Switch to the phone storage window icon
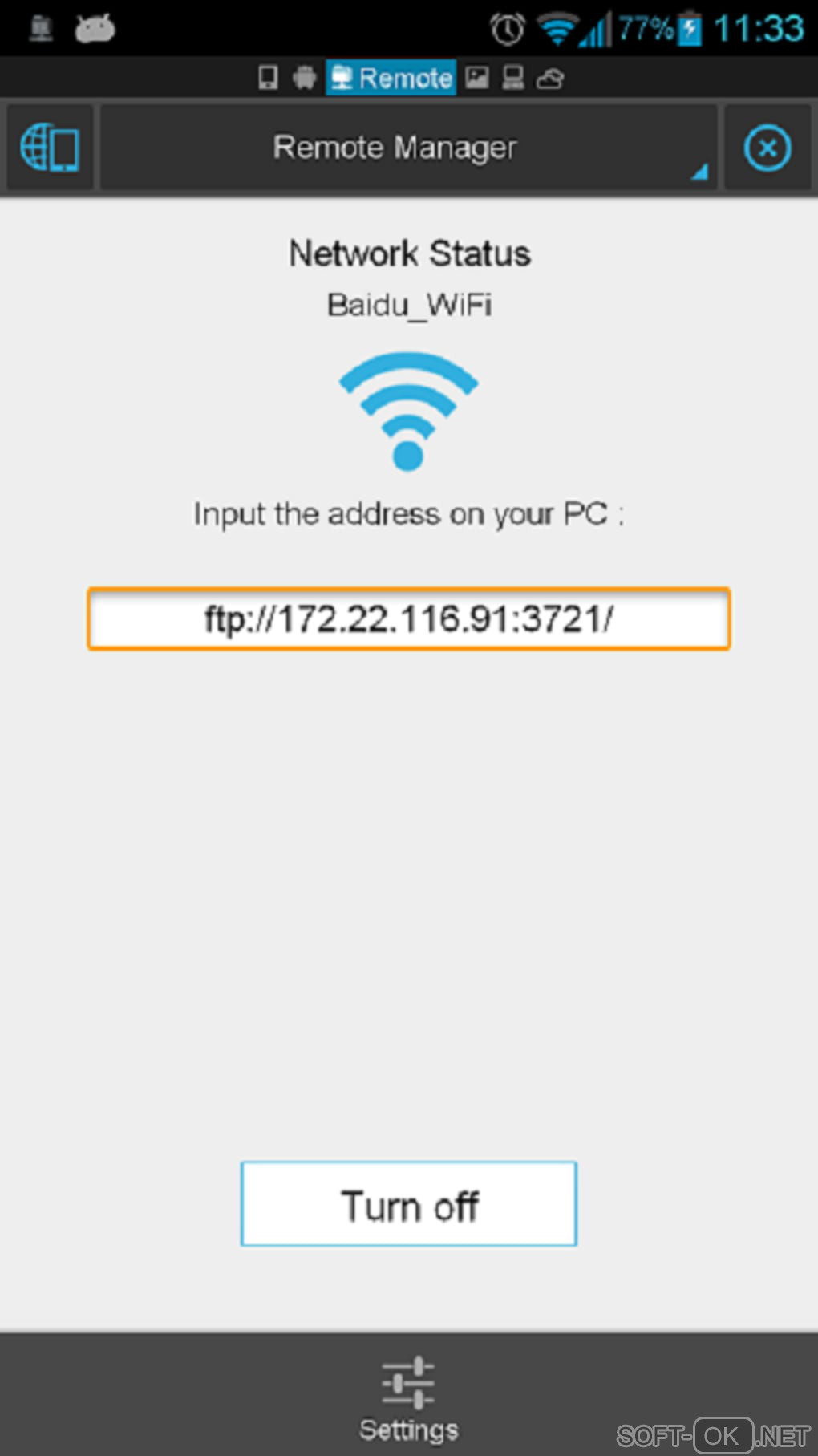This screenshot has width=818, height=1456. click(268, 78)
